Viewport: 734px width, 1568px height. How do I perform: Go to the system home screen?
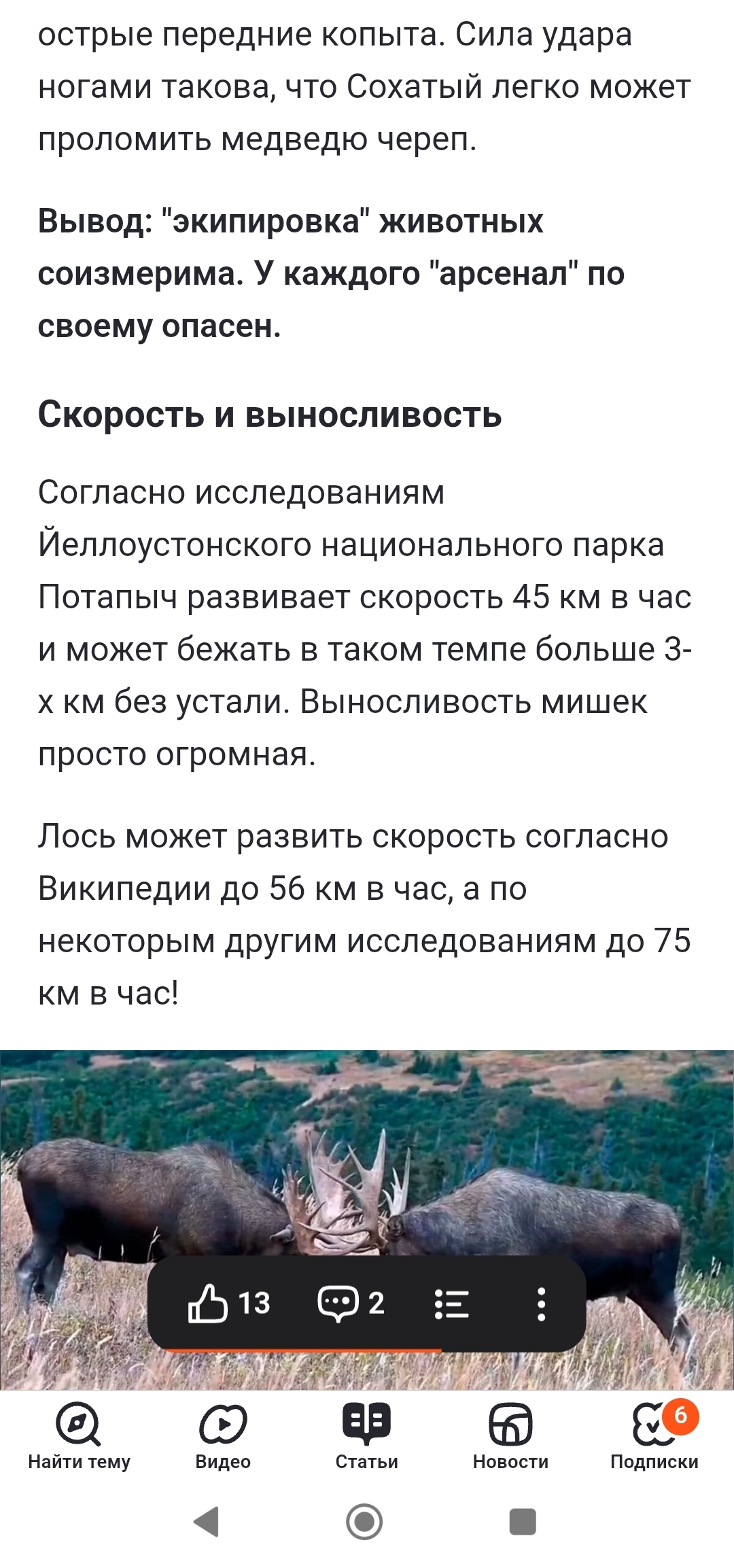tap(365, 1521)
